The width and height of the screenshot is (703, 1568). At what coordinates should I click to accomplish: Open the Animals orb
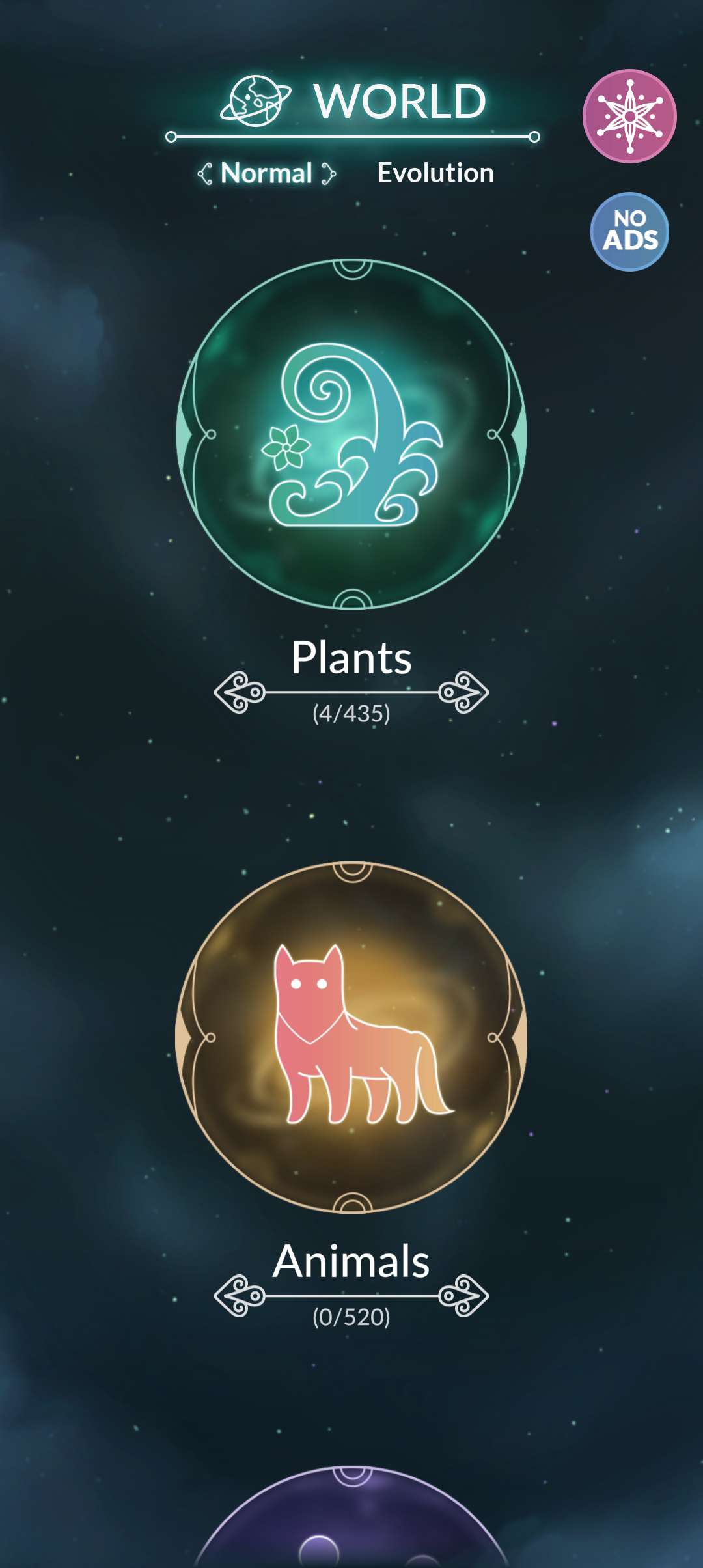[x=351, y=1037]
